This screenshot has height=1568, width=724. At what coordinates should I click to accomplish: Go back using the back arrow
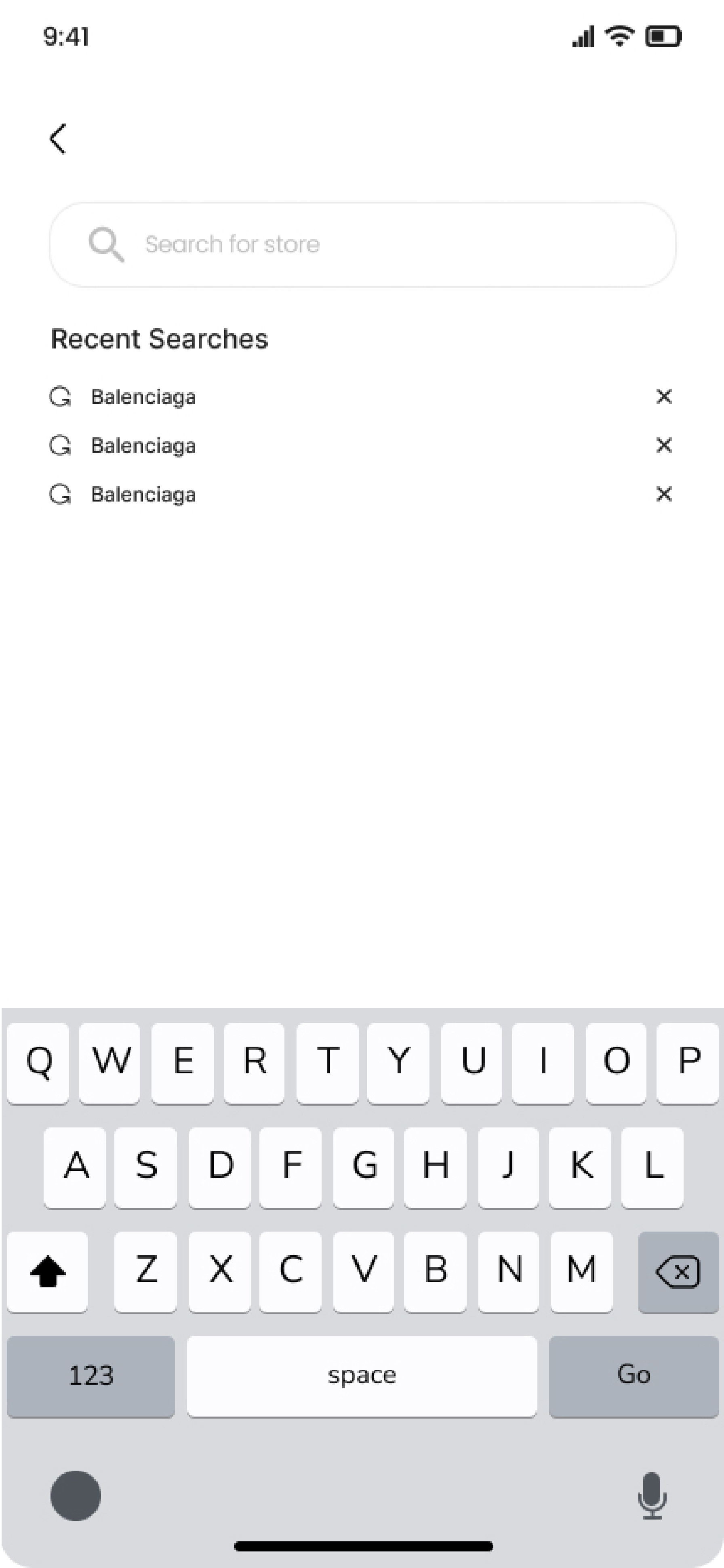point(58,139)
